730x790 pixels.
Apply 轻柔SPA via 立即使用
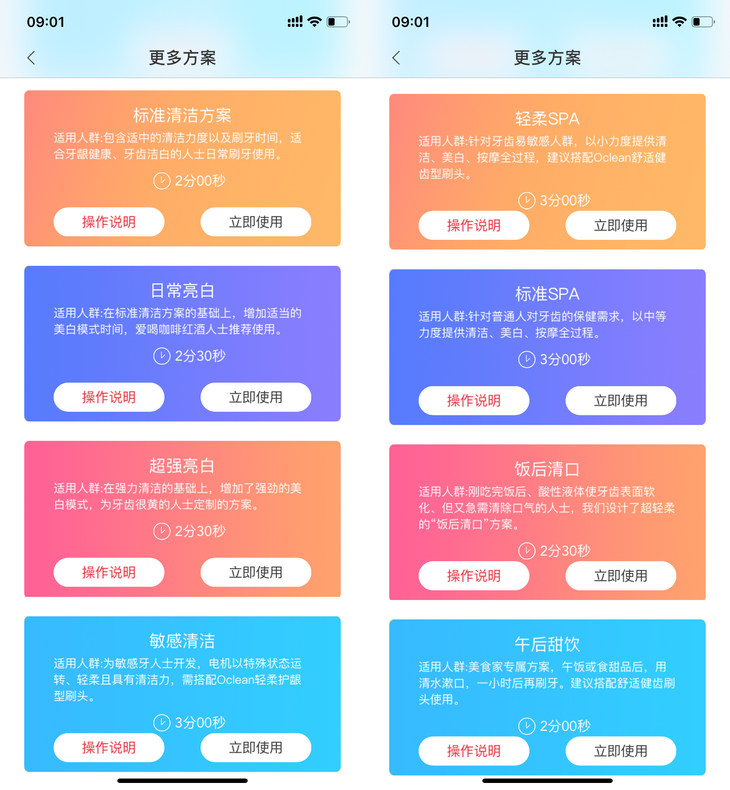click(621, 225)
